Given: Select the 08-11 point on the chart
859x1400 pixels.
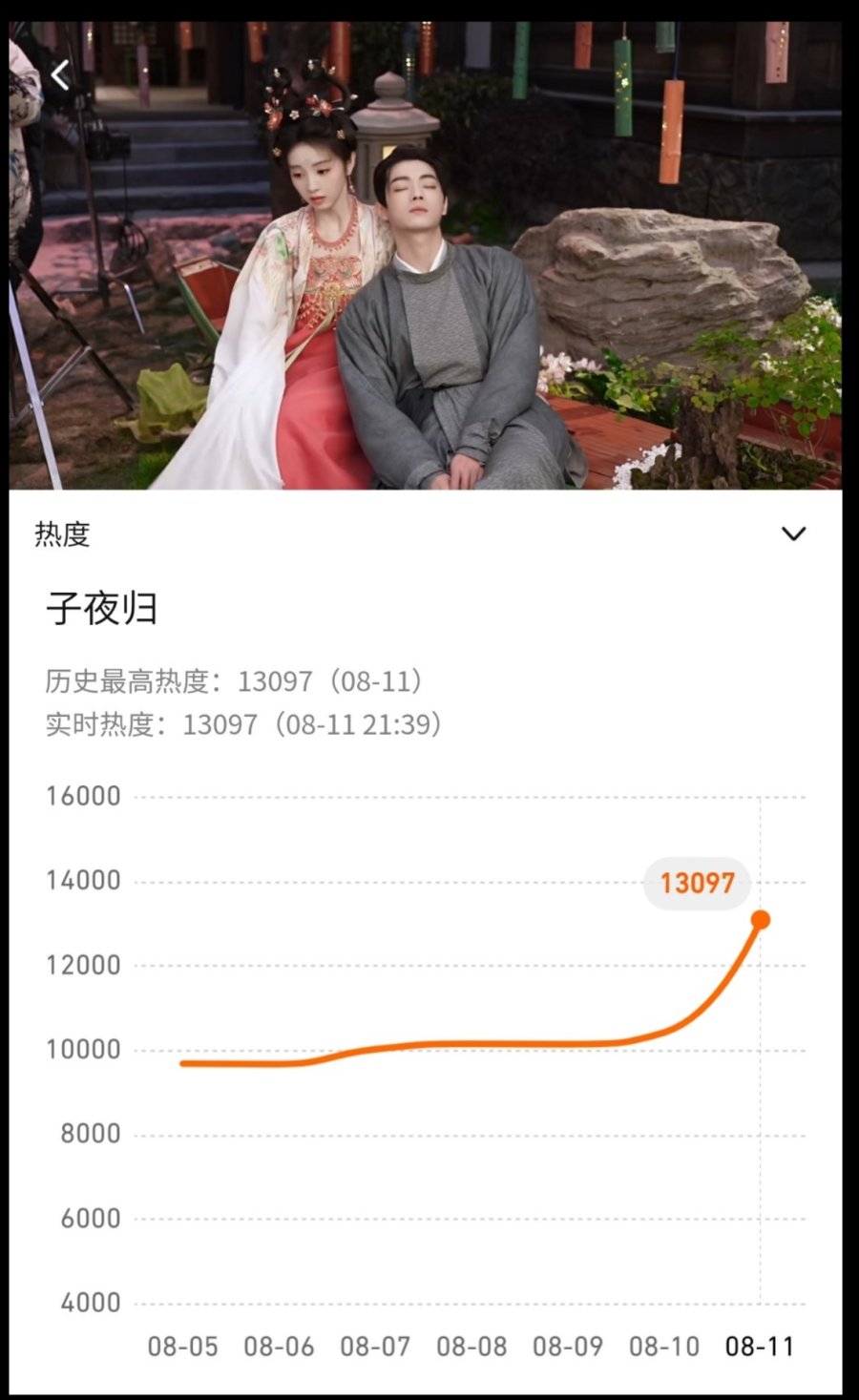Looking at the screenshot, I should click(x=761, y=920).
